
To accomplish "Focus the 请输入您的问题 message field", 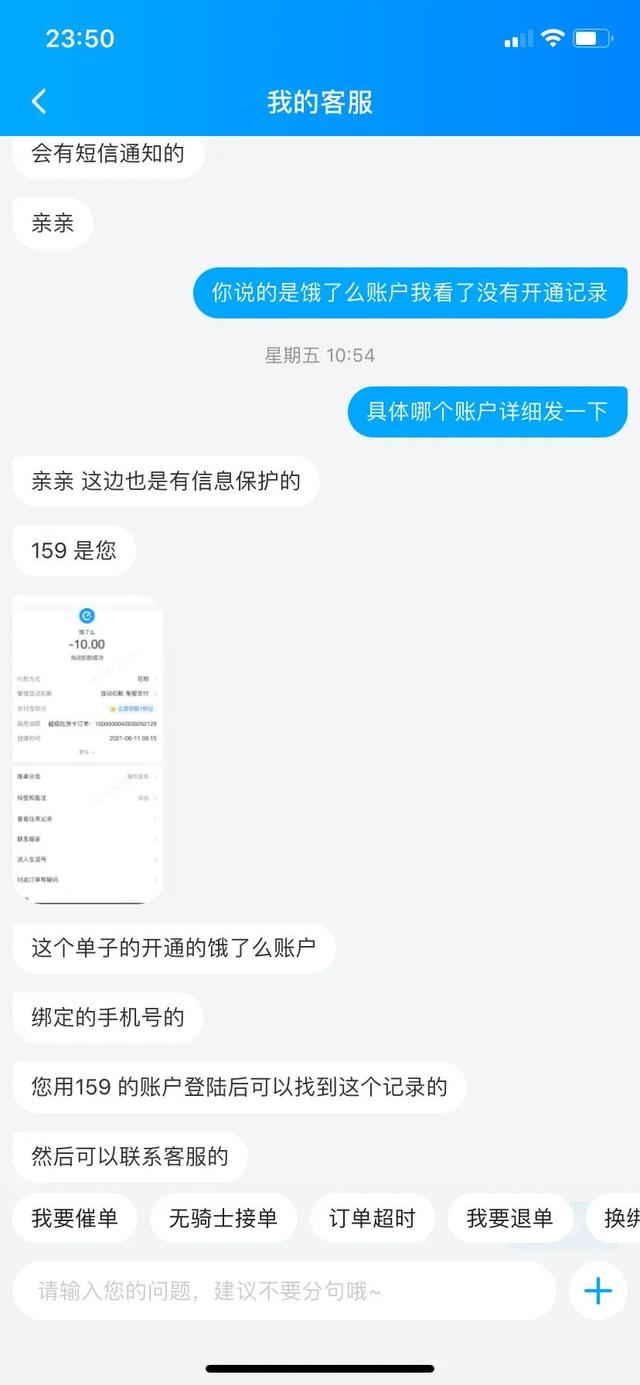I will click(284, 1291).
